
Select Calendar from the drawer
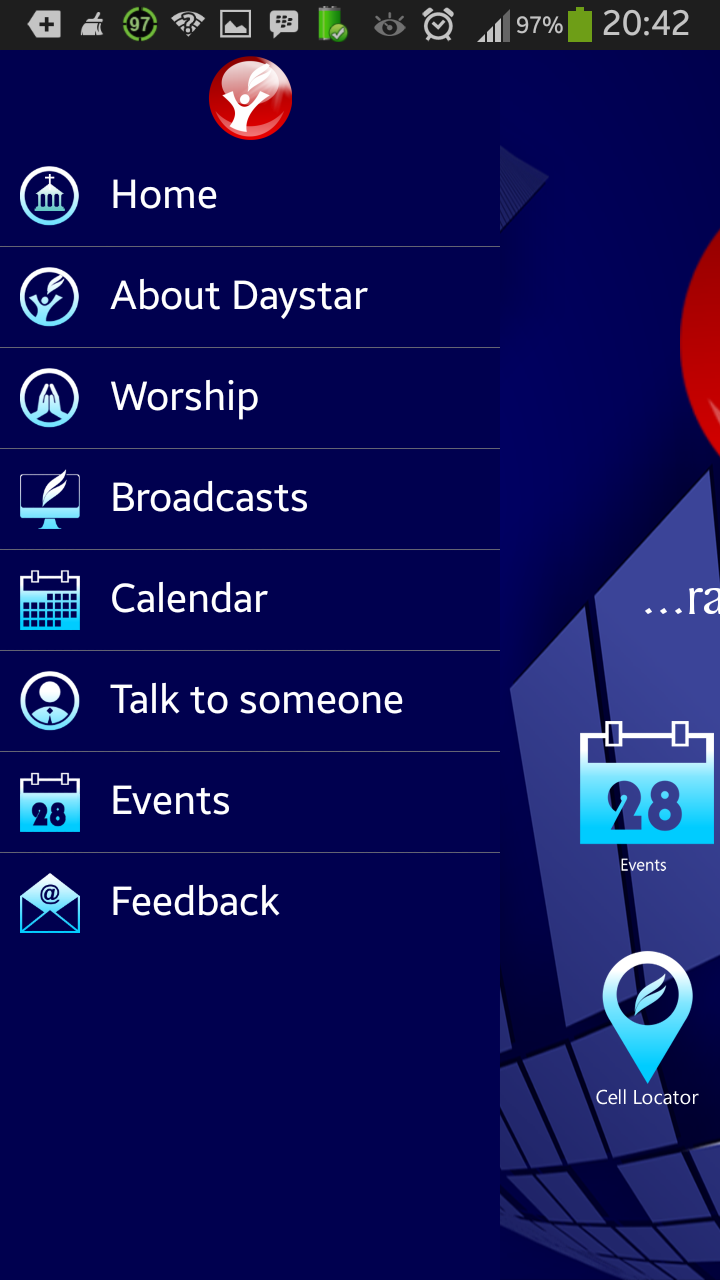pyautogui.click(x=189, y=599)
